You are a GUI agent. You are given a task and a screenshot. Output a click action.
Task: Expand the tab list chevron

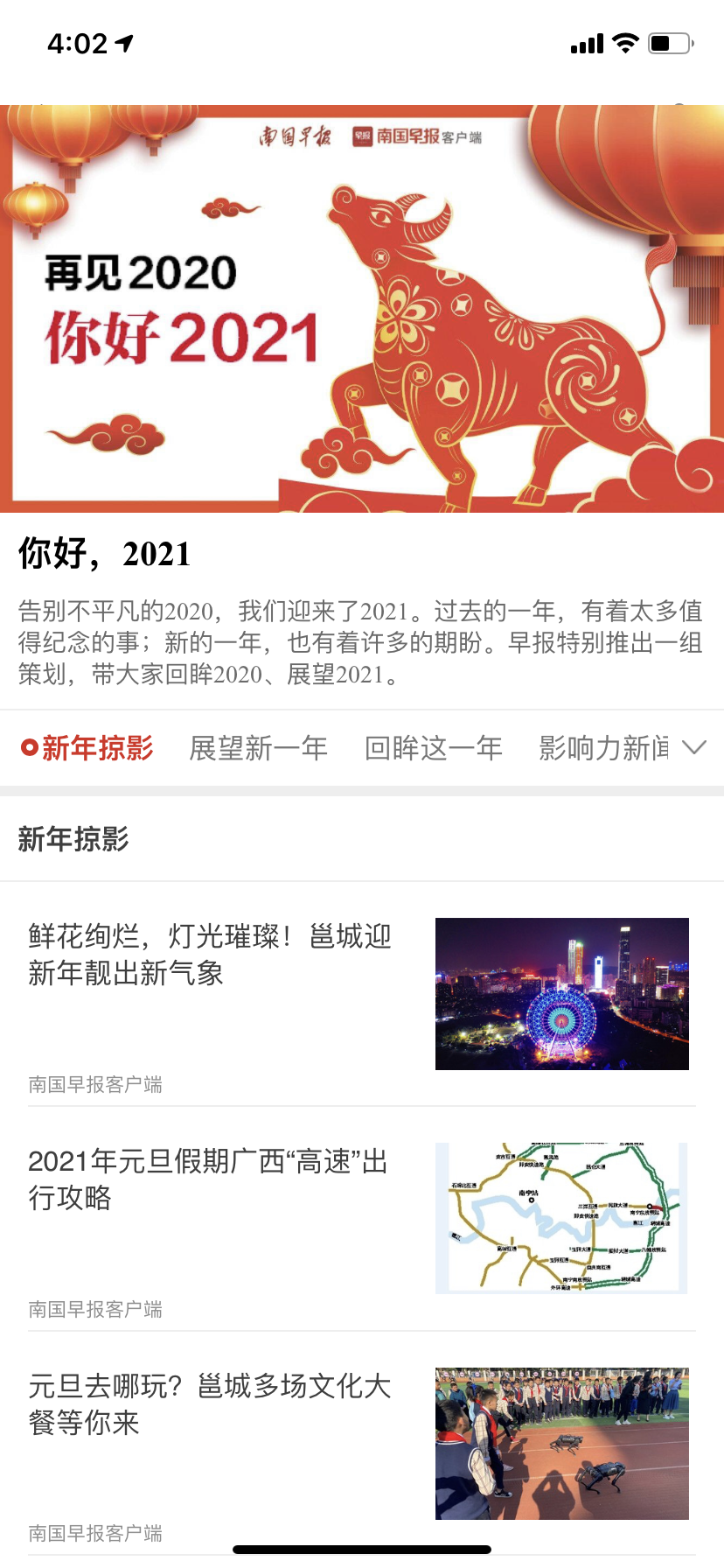[694, 747]
